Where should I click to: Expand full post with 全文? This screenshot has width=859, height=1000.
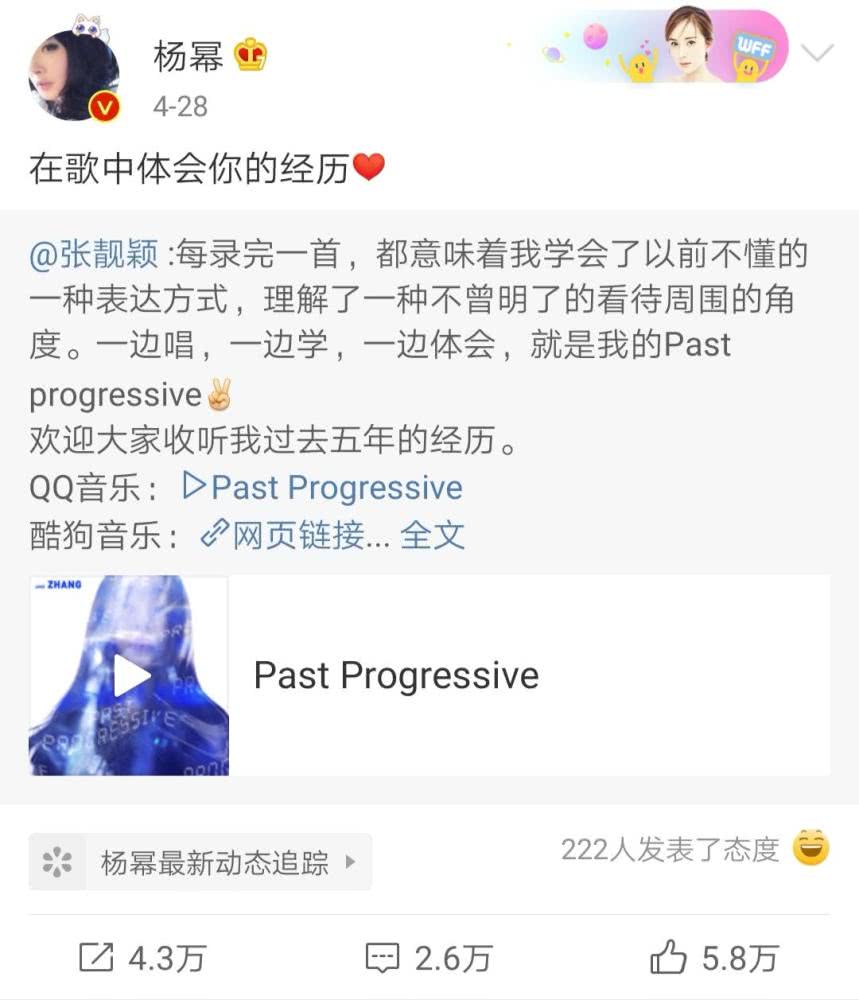tap(432, 535)
